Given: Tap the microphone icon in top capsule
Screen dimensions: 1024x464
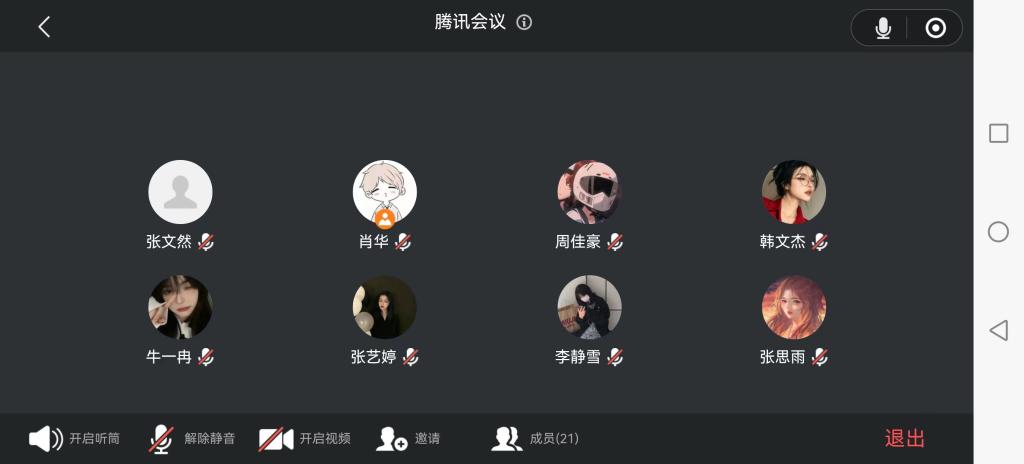Looking at the screenshot, I should pyautogui.click(x=883, y=28).
